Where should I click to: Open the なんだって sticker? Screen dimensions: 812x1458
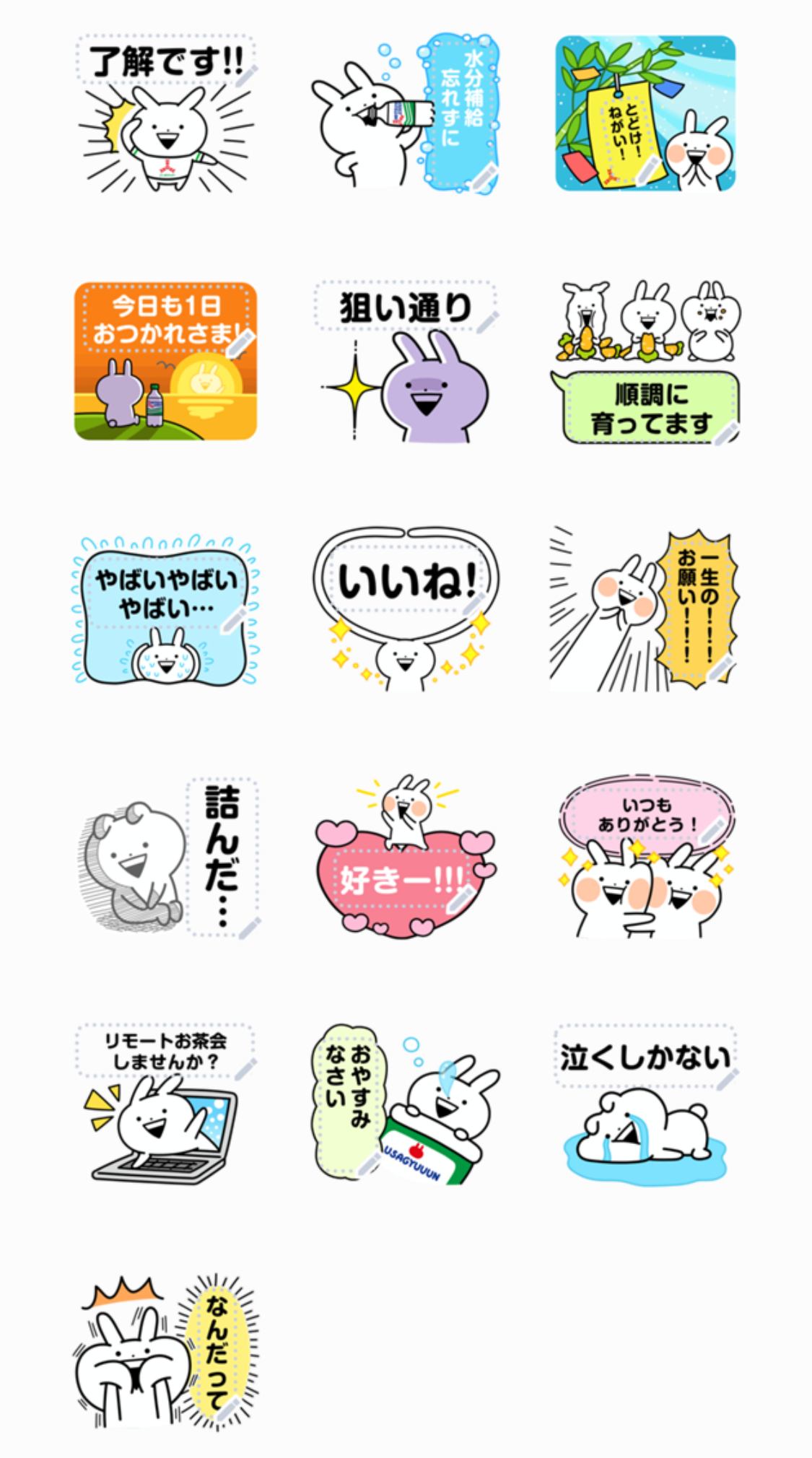tap(166, 1352)
